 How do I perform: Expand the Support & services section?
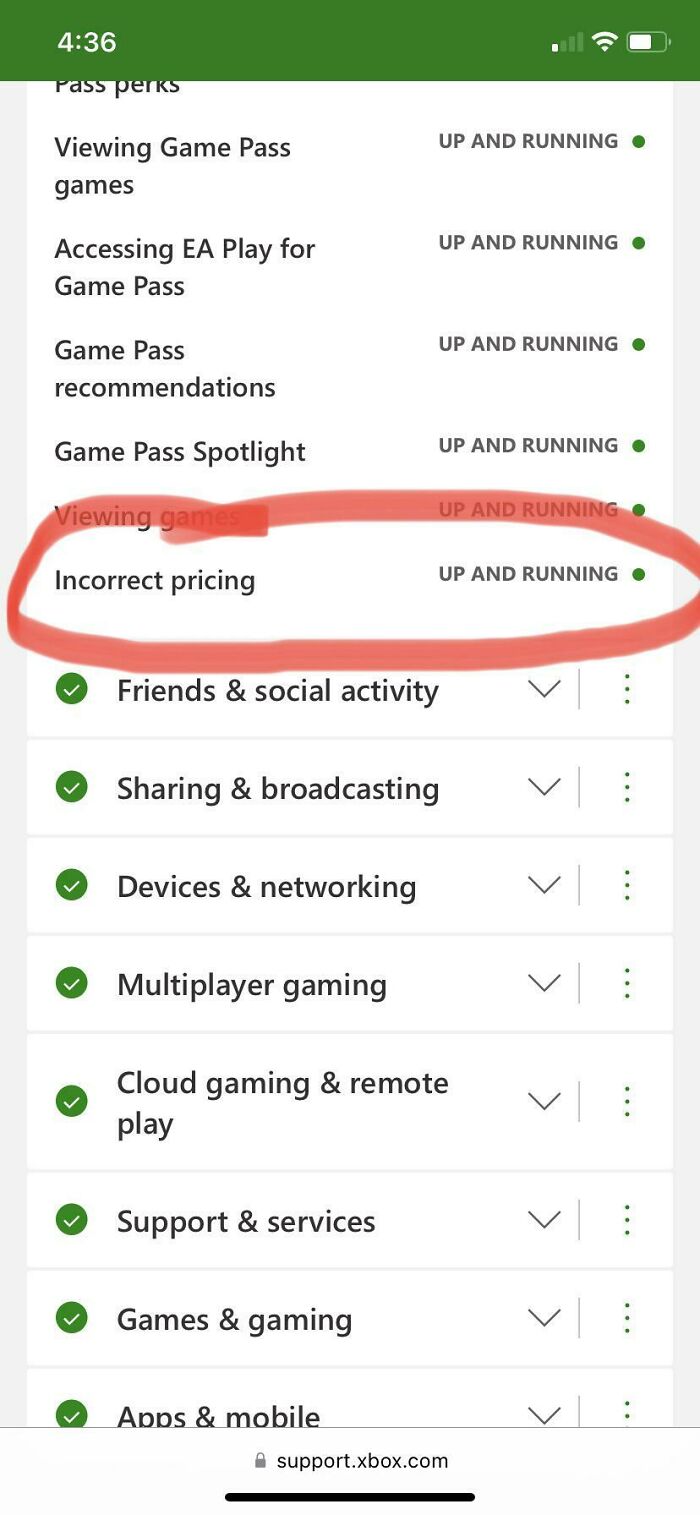pyautogui.click(x=544, y=1221)
